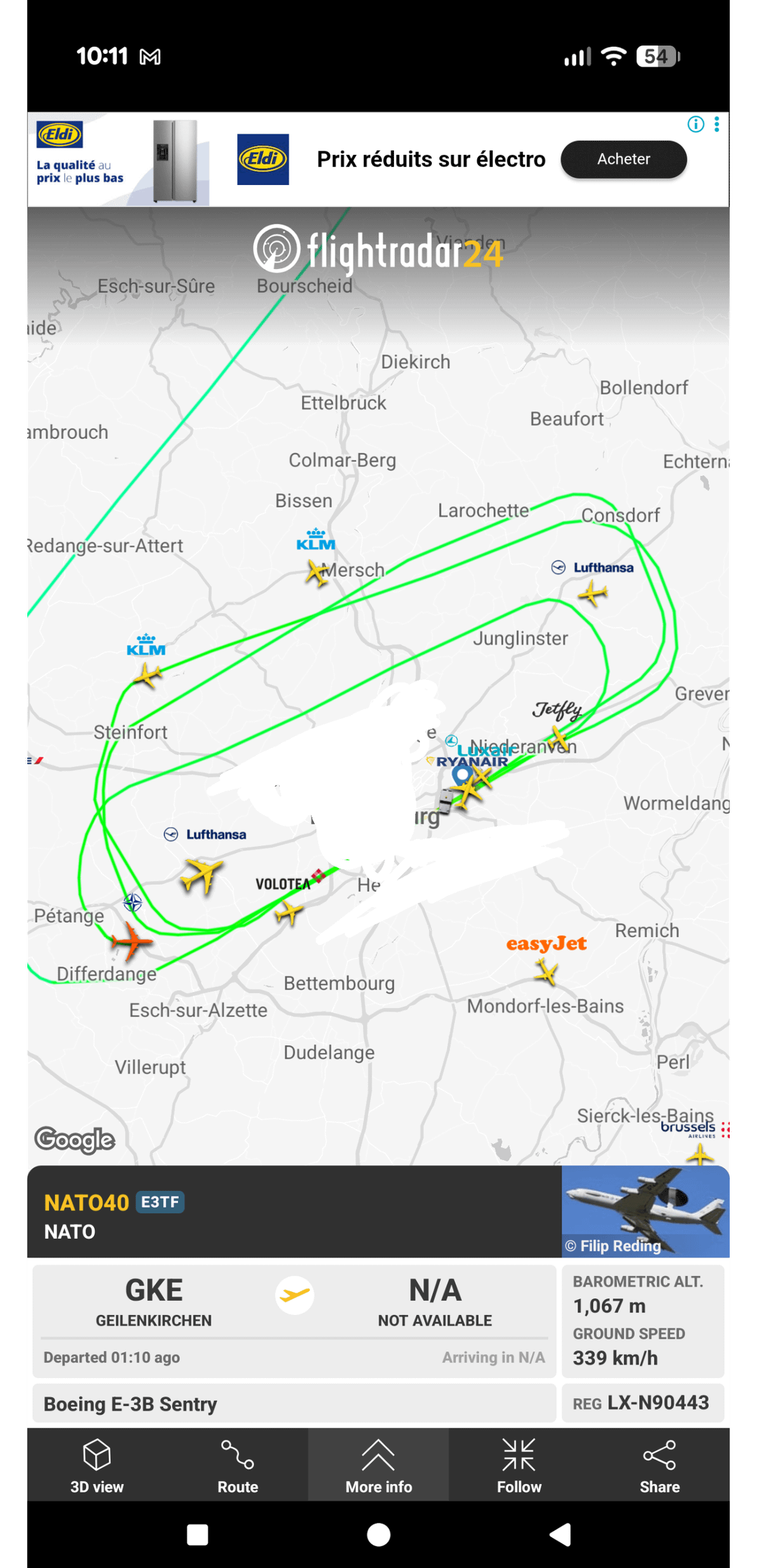The image size is (757, 1568).
Task: Open the 3D view
Action: tap(97, 1466)
